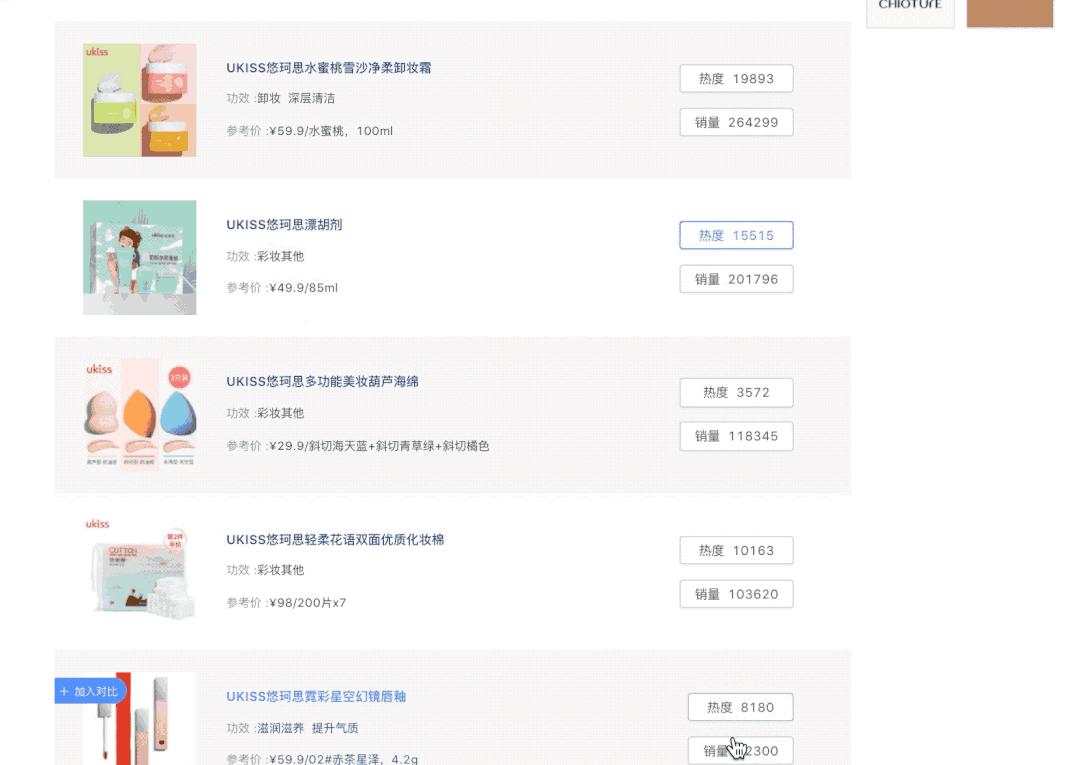View the 化妆棉 product image
Viewport: 1079px width, 765px height.
(x=139, y=571)
